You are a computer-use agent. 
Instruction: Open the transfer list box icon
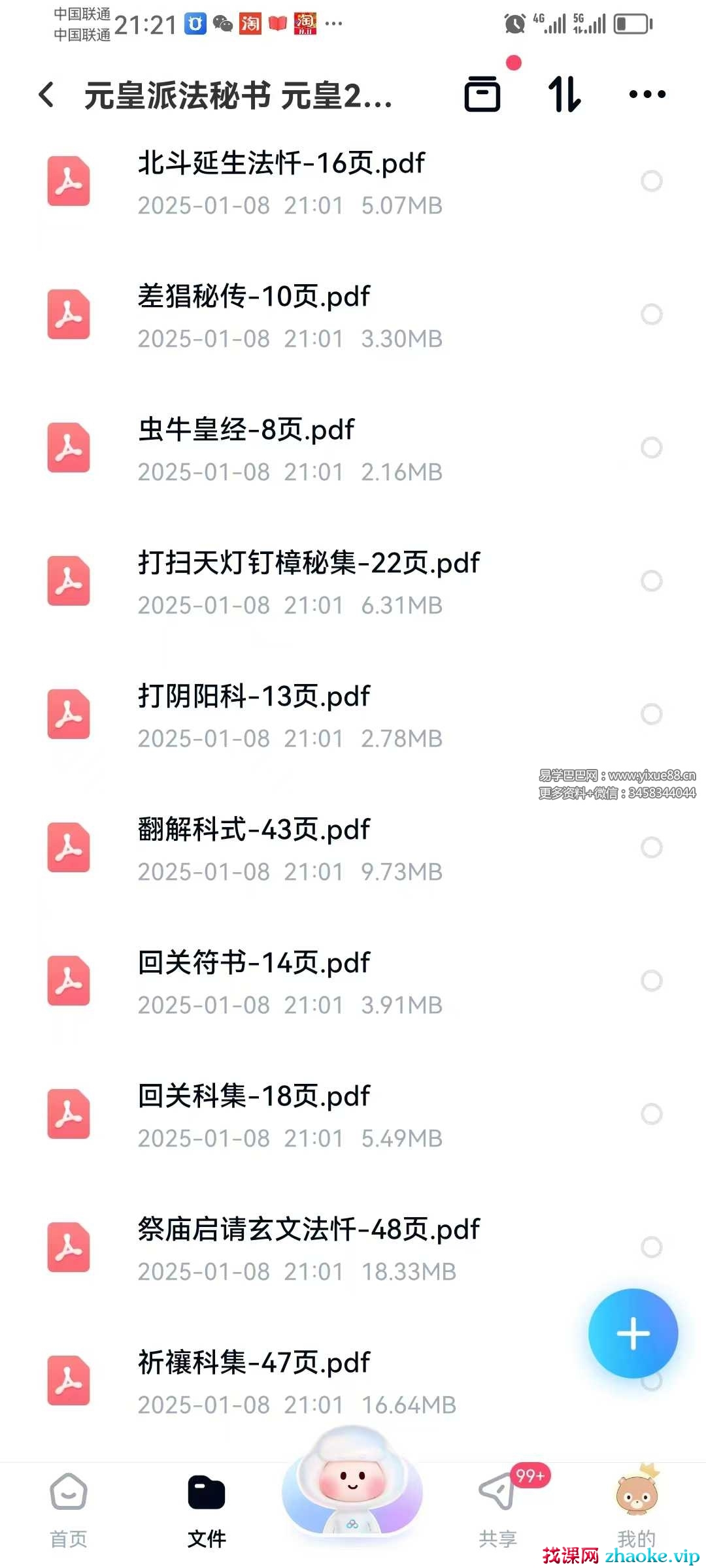(x=482, y=94)
